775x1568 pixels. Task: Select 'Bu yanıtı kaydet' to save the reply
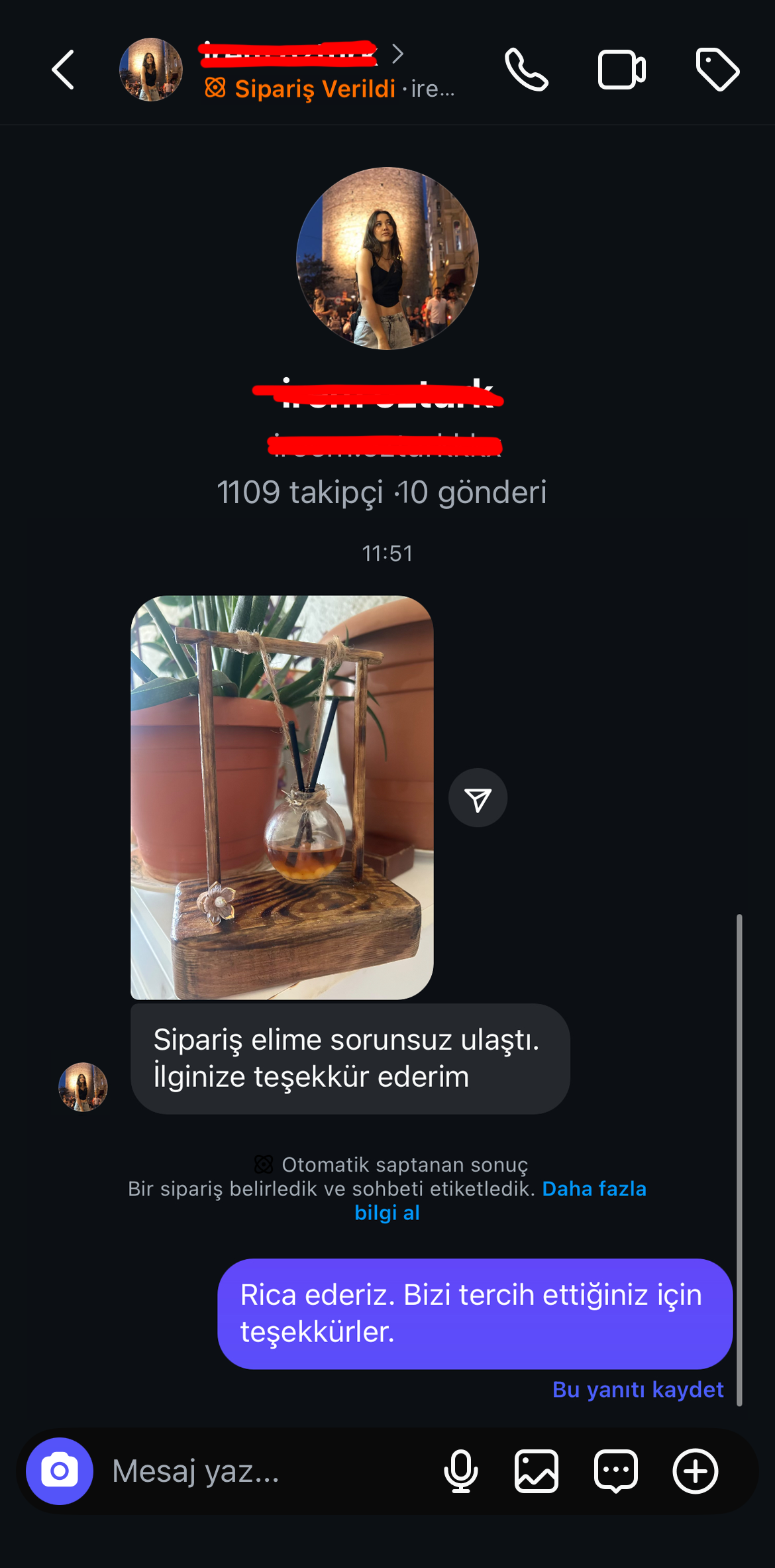click(638, 1389)
